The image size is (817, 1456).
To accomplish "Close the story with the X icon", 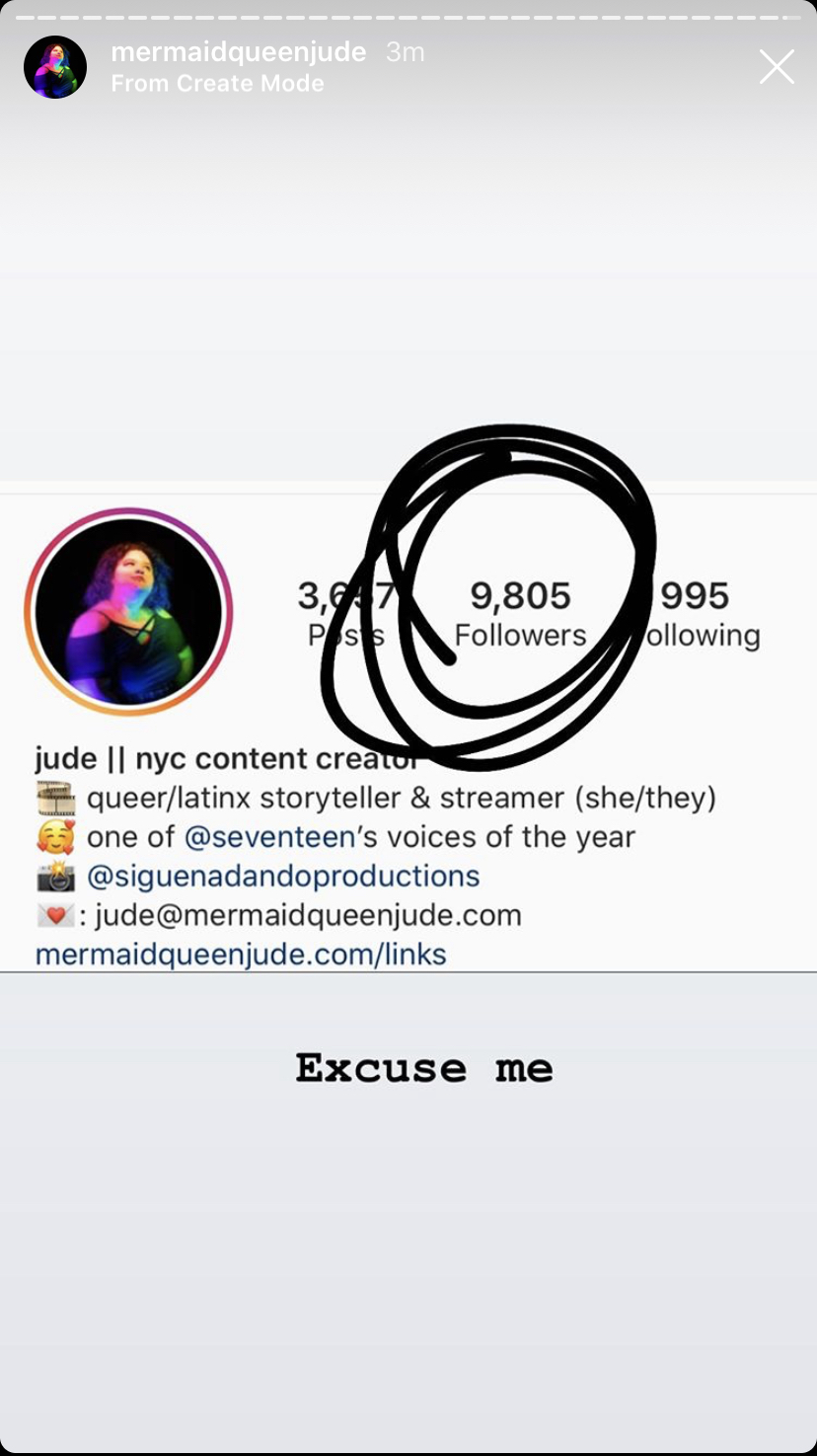I will (x=777, y=67).
